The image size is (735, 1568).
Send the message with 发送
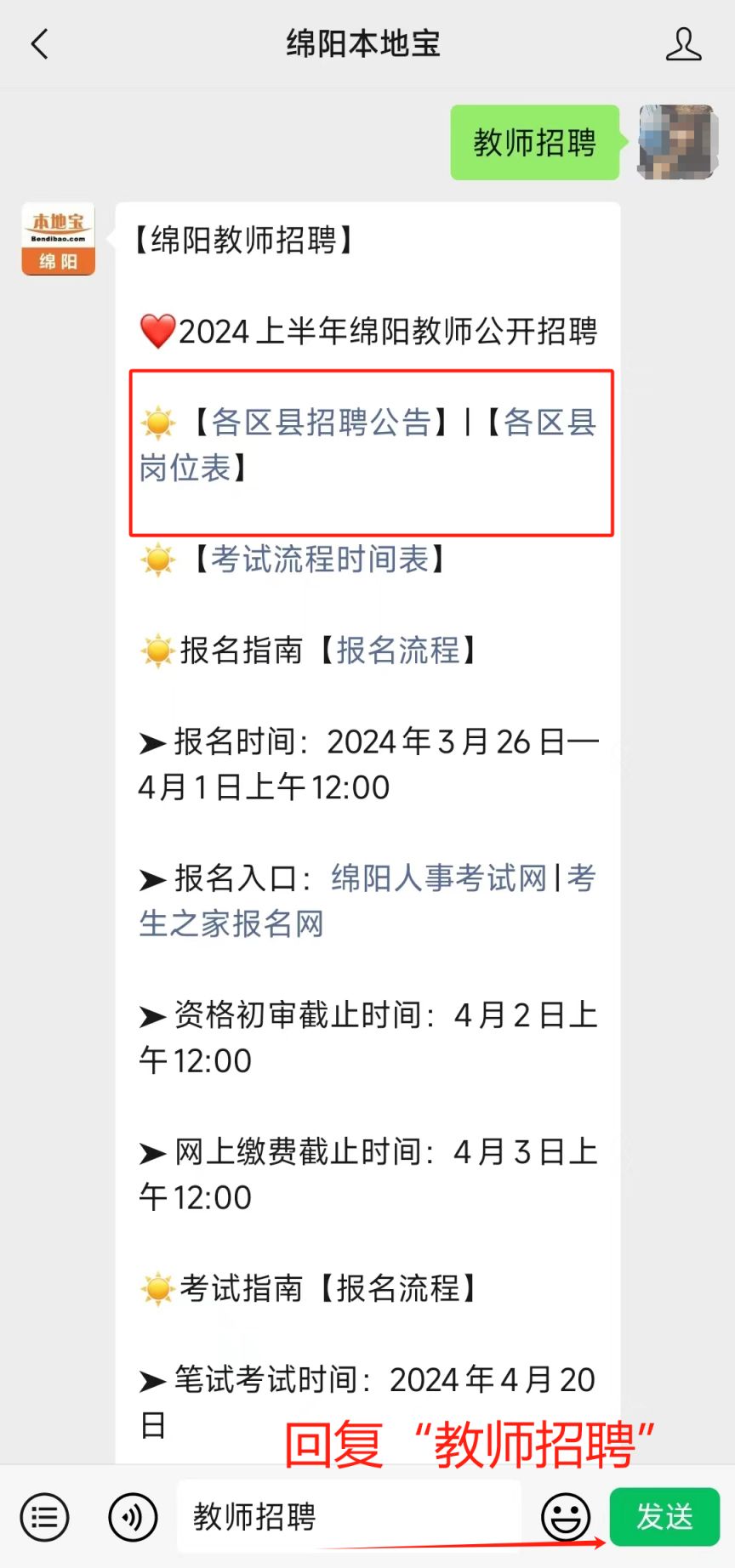tap(665, 1517)
